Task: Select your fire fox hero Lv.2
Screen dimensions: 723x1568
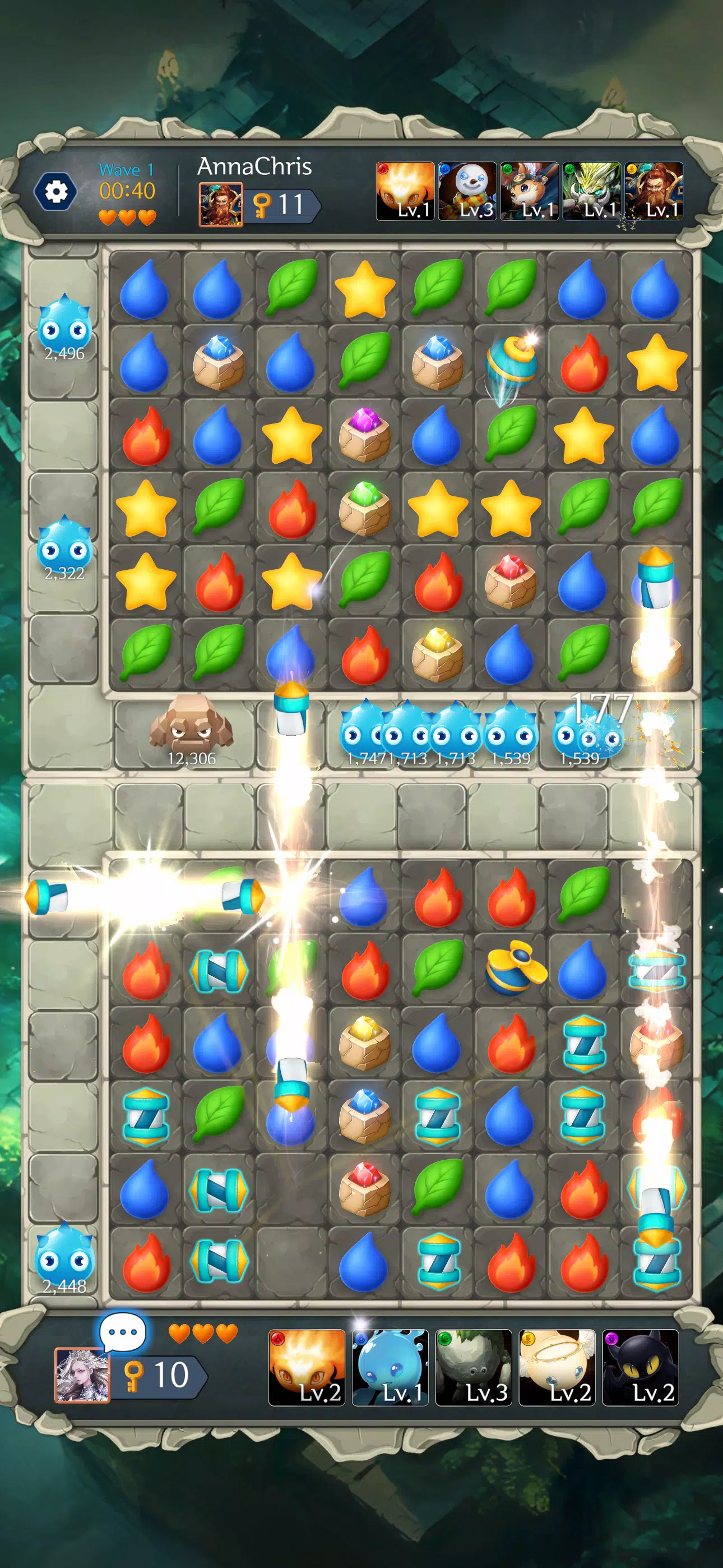Action: (307, 1368)
